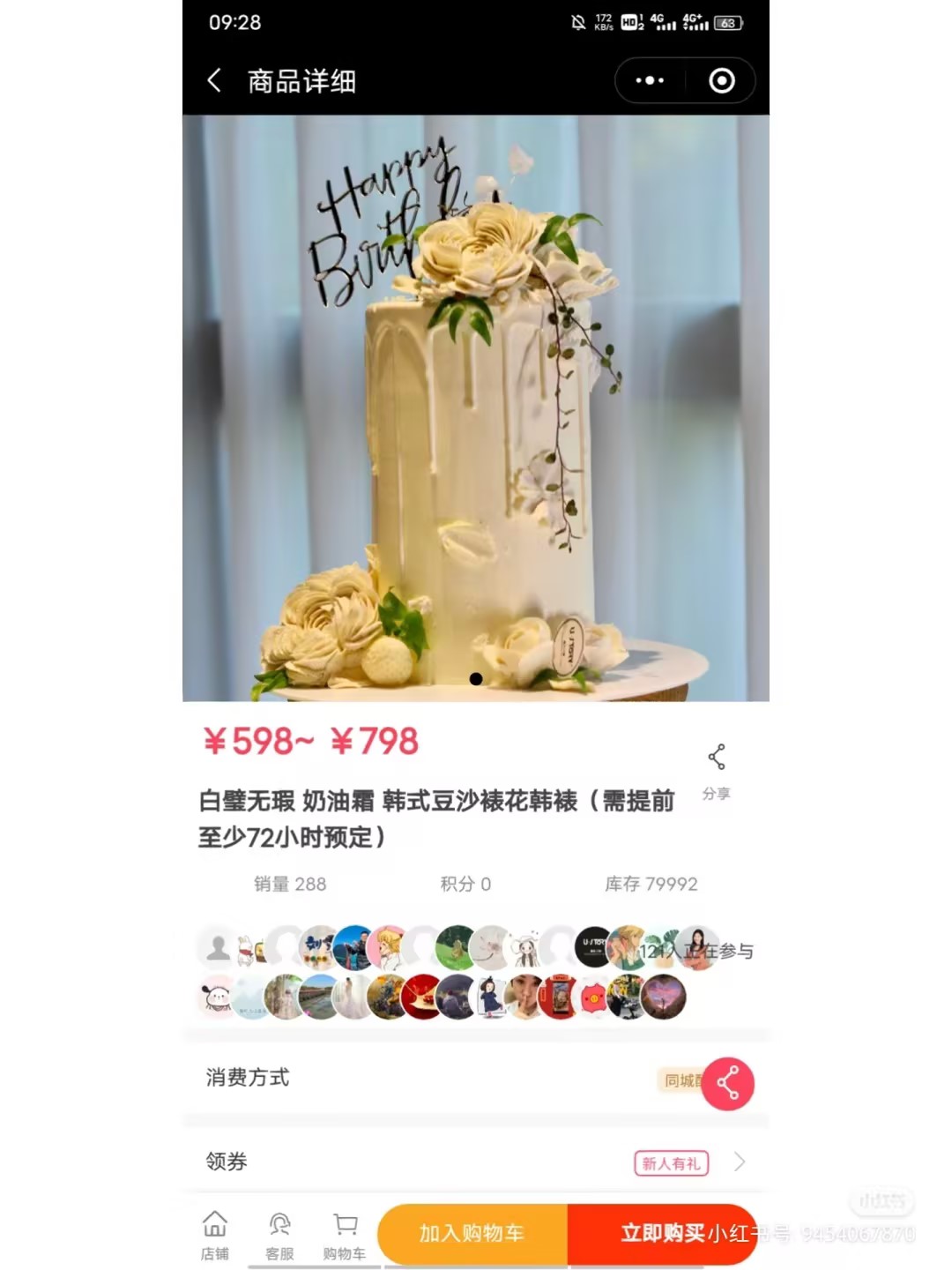Open the 店铺 shop page

click(x=214, y=1234)
